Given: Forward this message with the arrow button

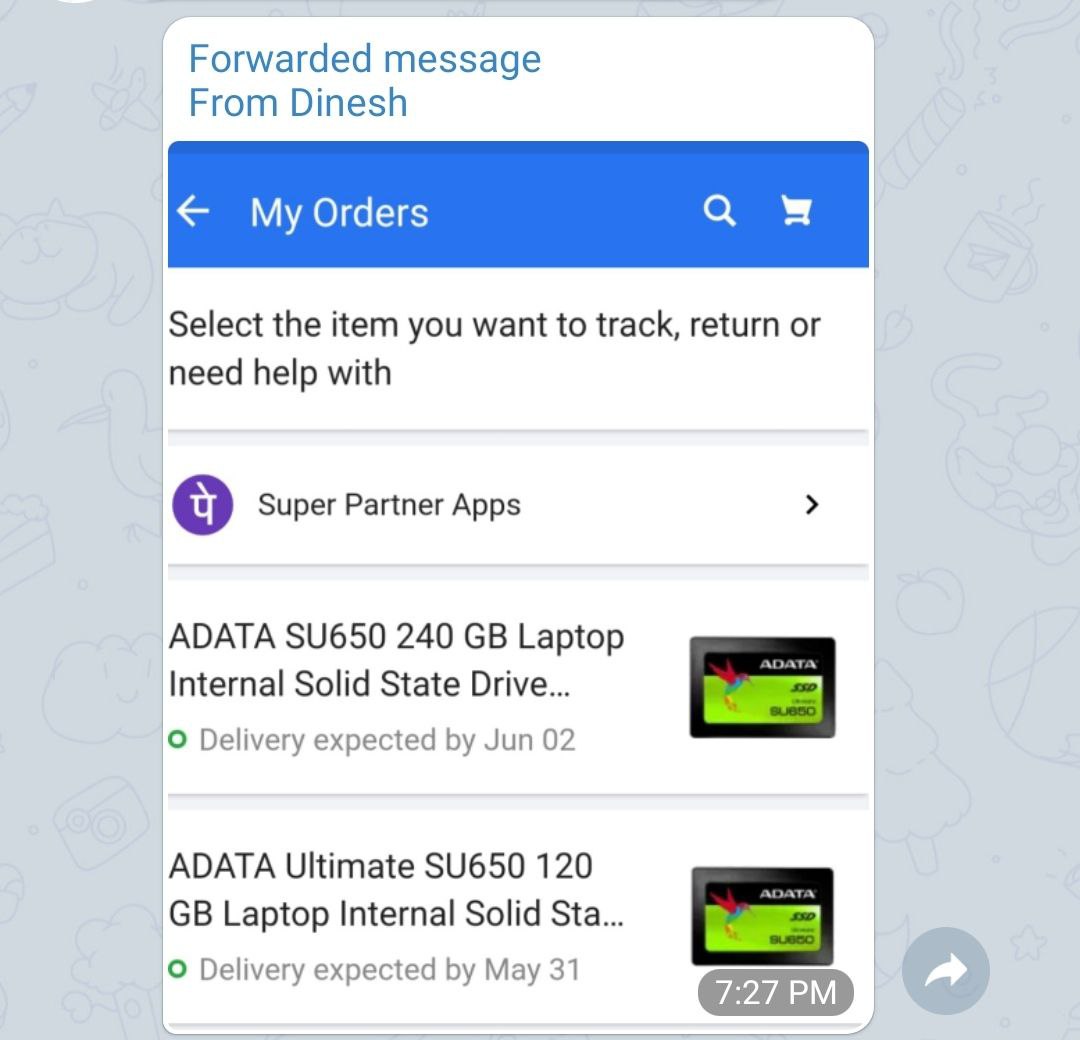Looking at the screenshot, I should pos(945,971).
